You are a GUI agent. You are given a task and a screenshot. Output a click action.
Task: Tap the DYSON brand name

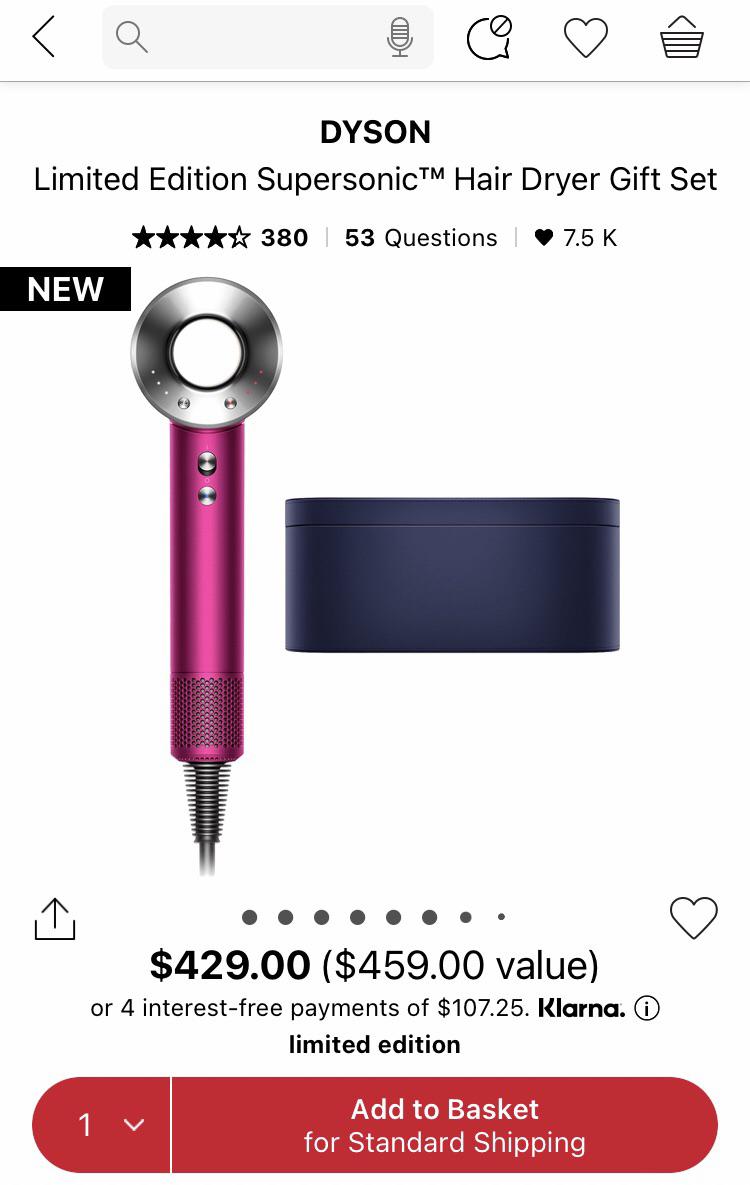tap(375, 131)
